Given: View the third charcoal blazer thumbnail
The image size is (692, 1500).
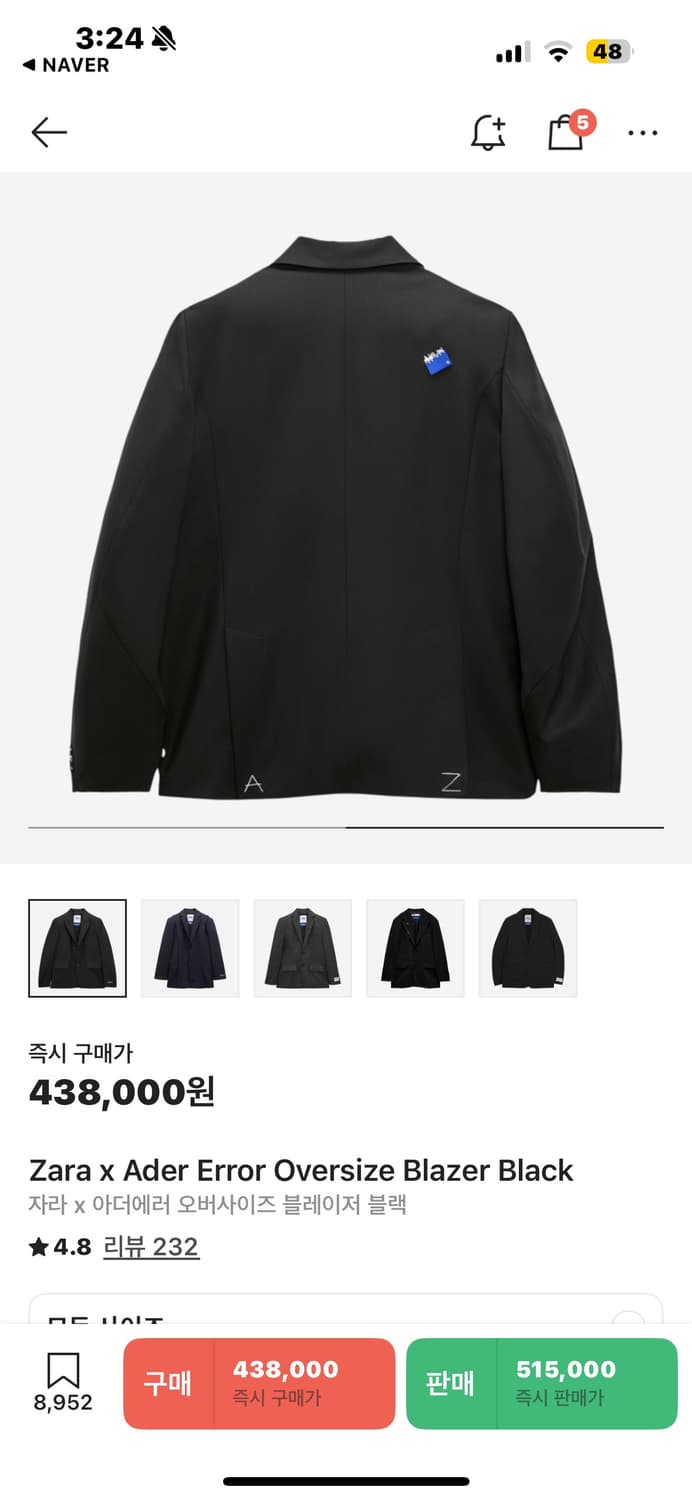Looking at the screenshot, I should click(303, 948).
